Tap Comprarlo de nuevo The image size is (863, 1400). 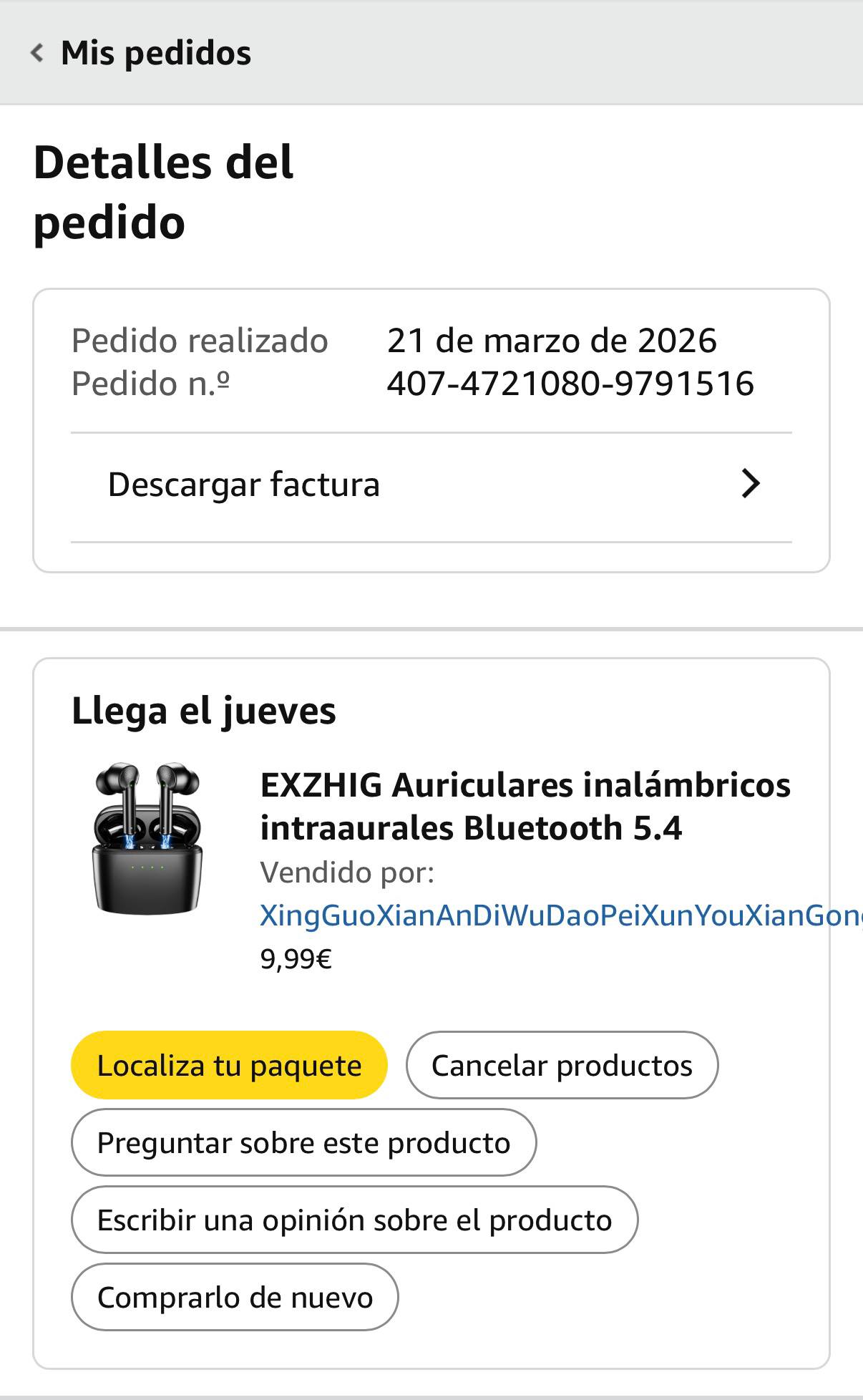235,1298
